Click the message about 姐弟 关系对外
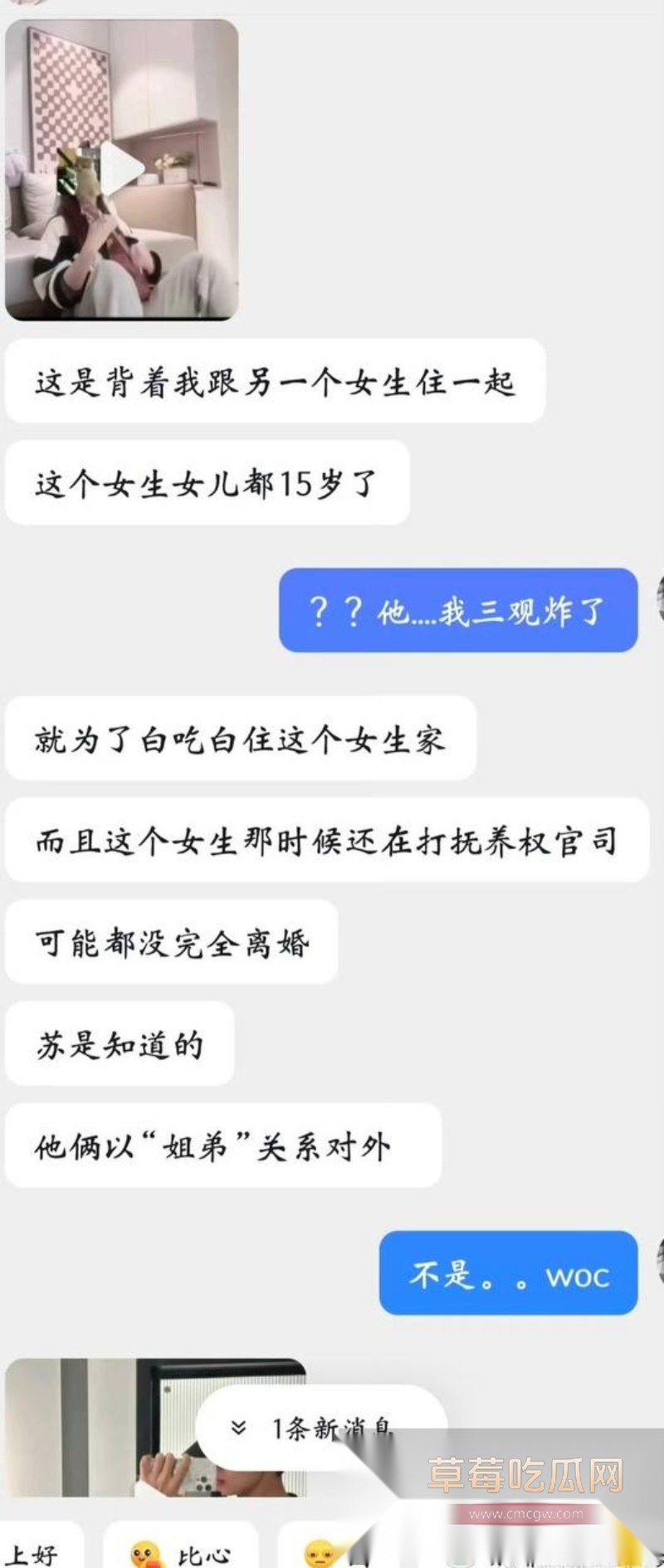The width and height of the screenshot is (664, 1568). (x=222, y=1148)
